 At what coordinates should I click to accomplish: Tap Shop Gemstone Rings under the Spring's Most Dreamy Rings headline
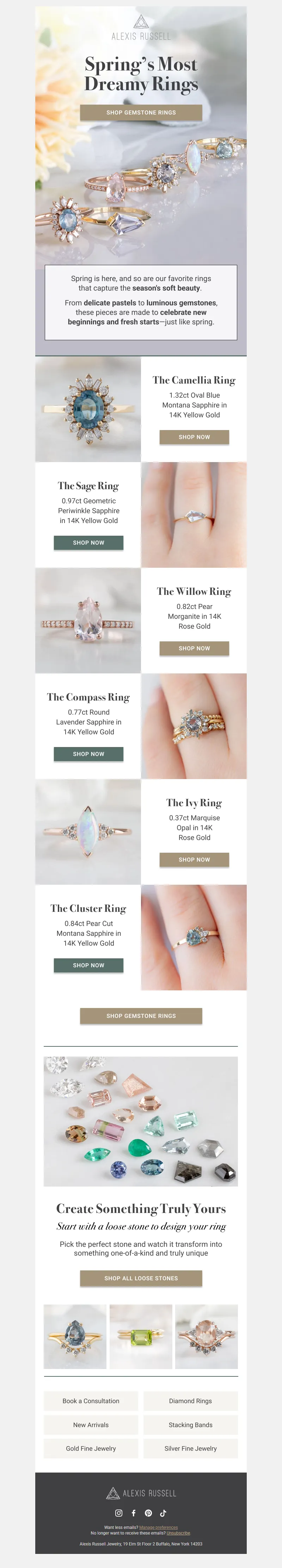tap(141, 113)
